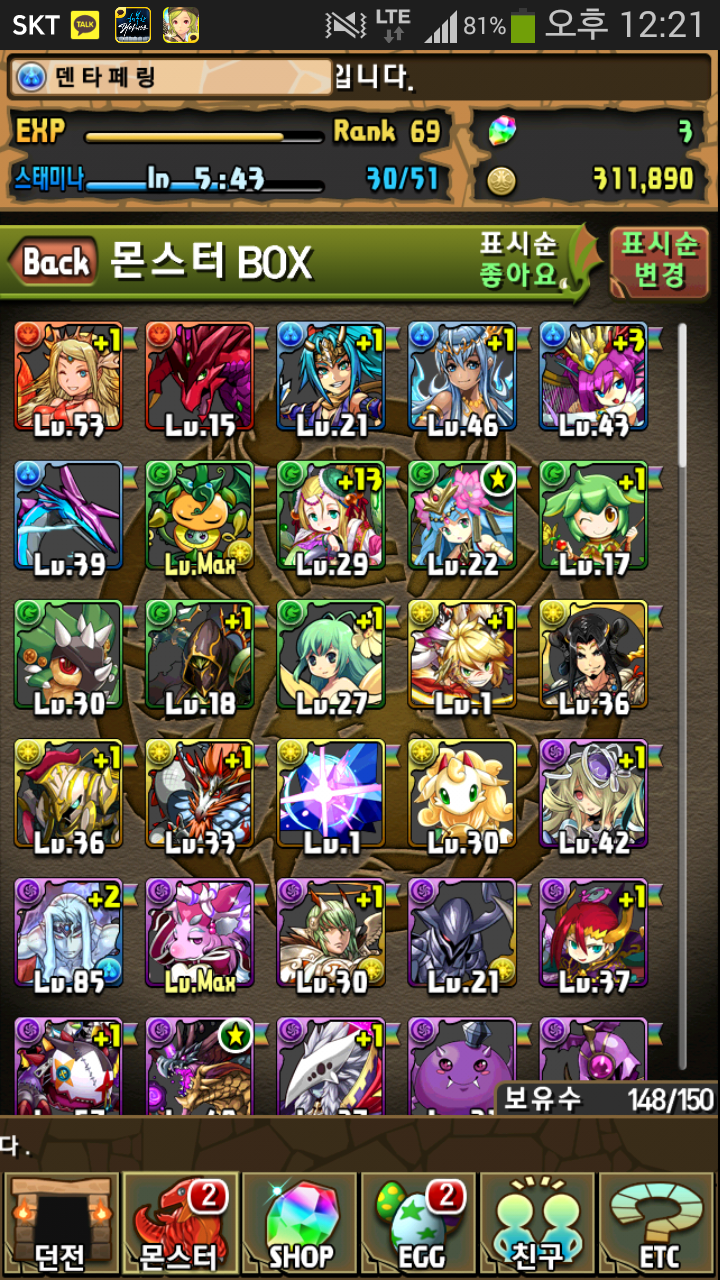Go to the EGG tab
The height and width of the screenshot is (1280, 720).
pyautogui.click(x=420, y=1223)
